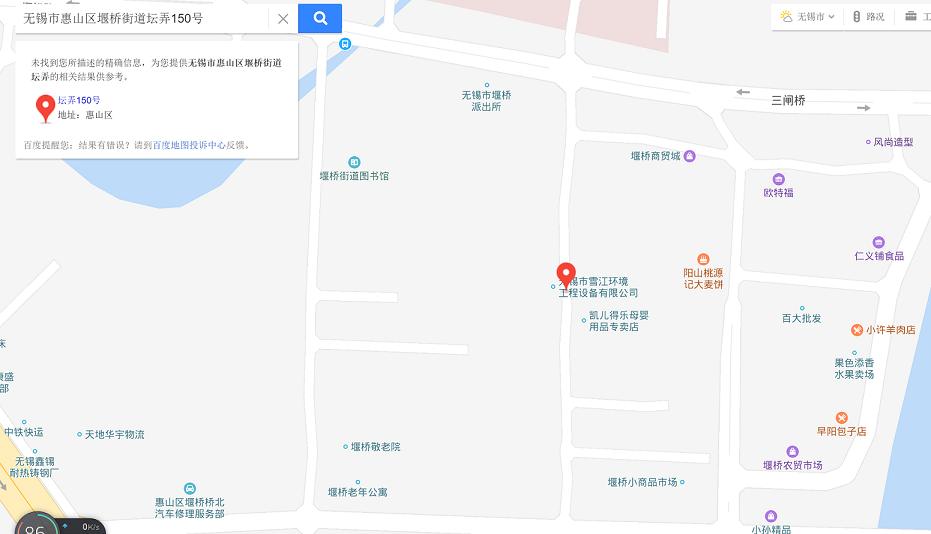Select 仁义铺食品 shop marker
Image resolution: width=931 pixels, height=534 pixels.
click(878, 242)
